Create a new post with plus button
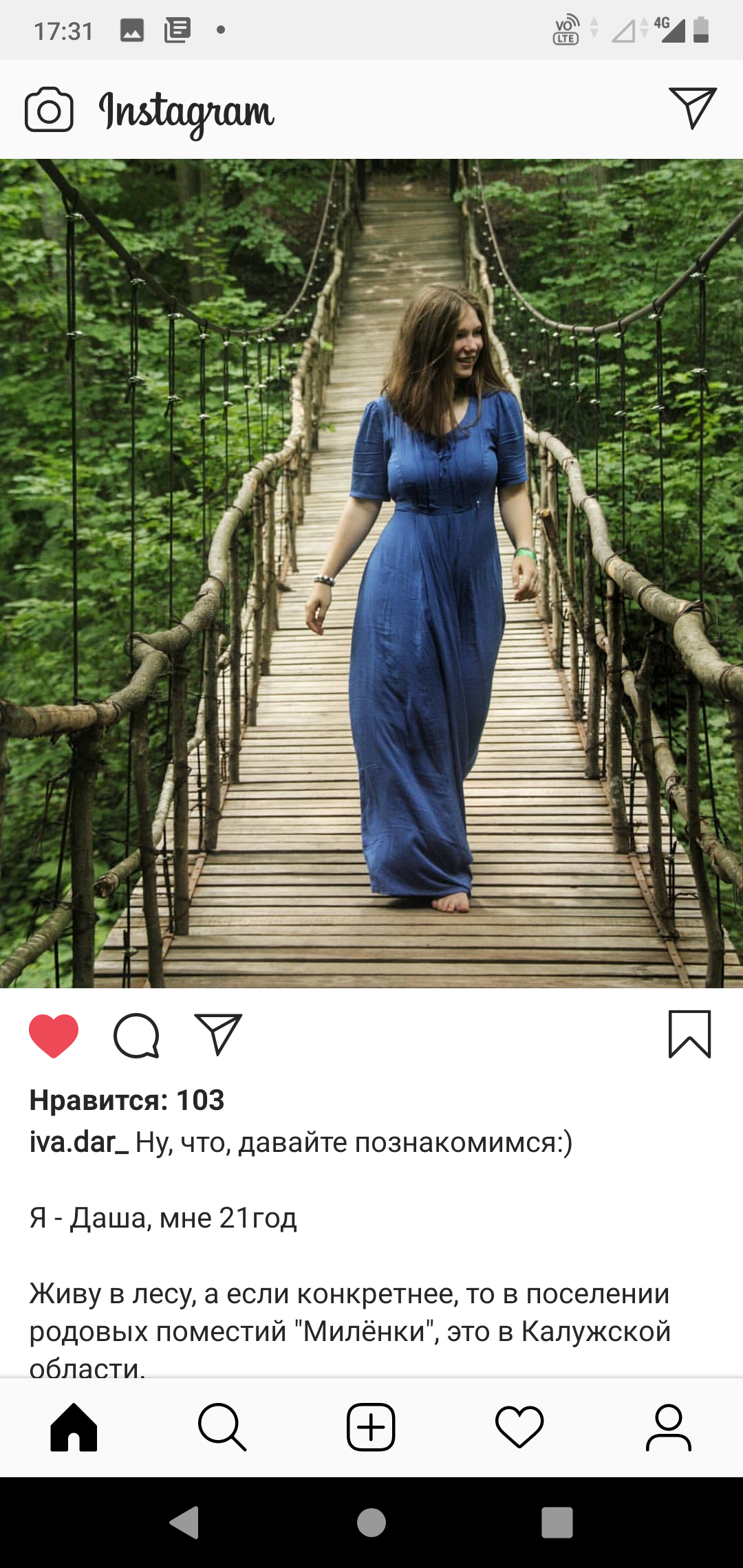 tap(371, 1428)
